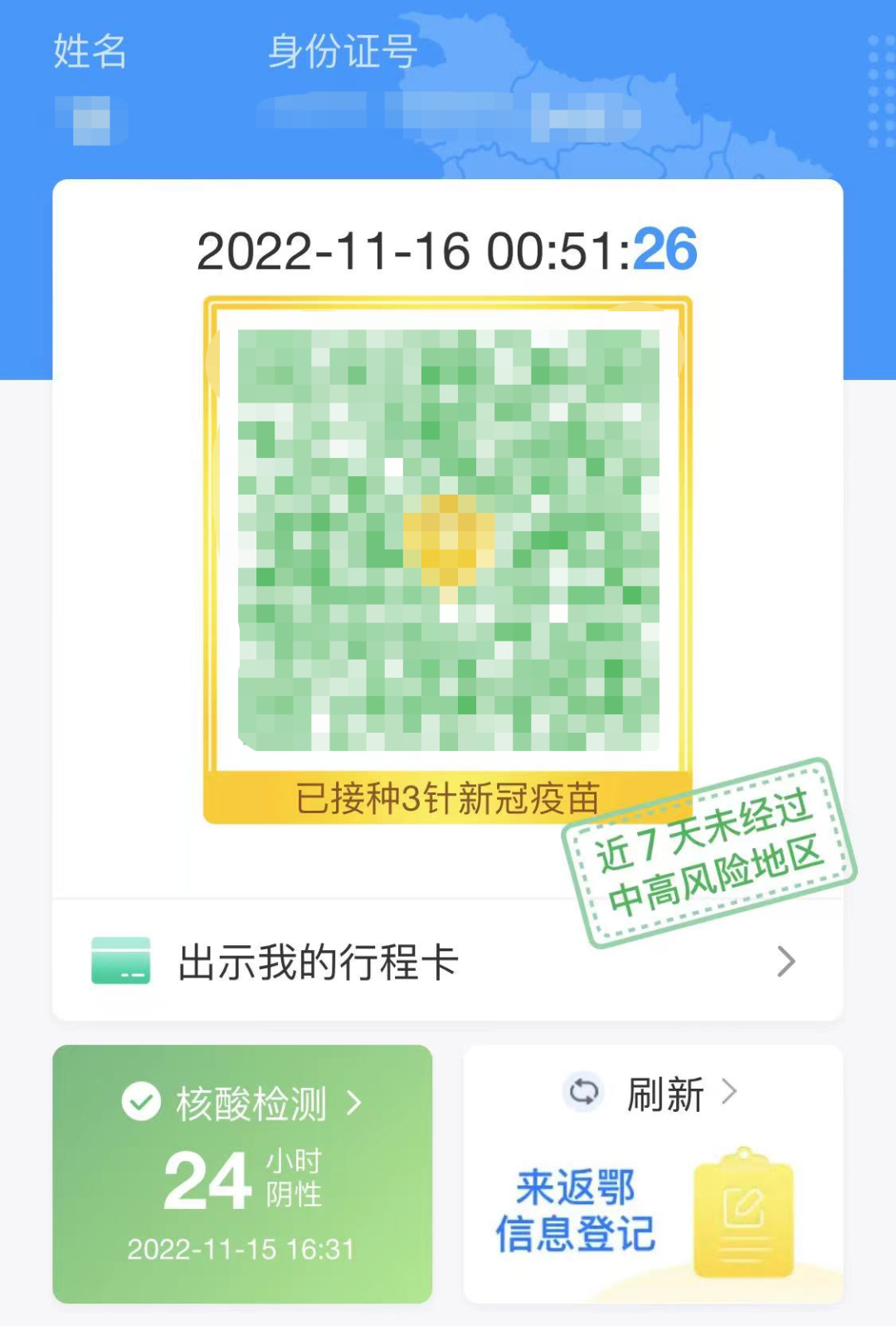Tap the 出示我的行程卡 text

click(315, 963)
